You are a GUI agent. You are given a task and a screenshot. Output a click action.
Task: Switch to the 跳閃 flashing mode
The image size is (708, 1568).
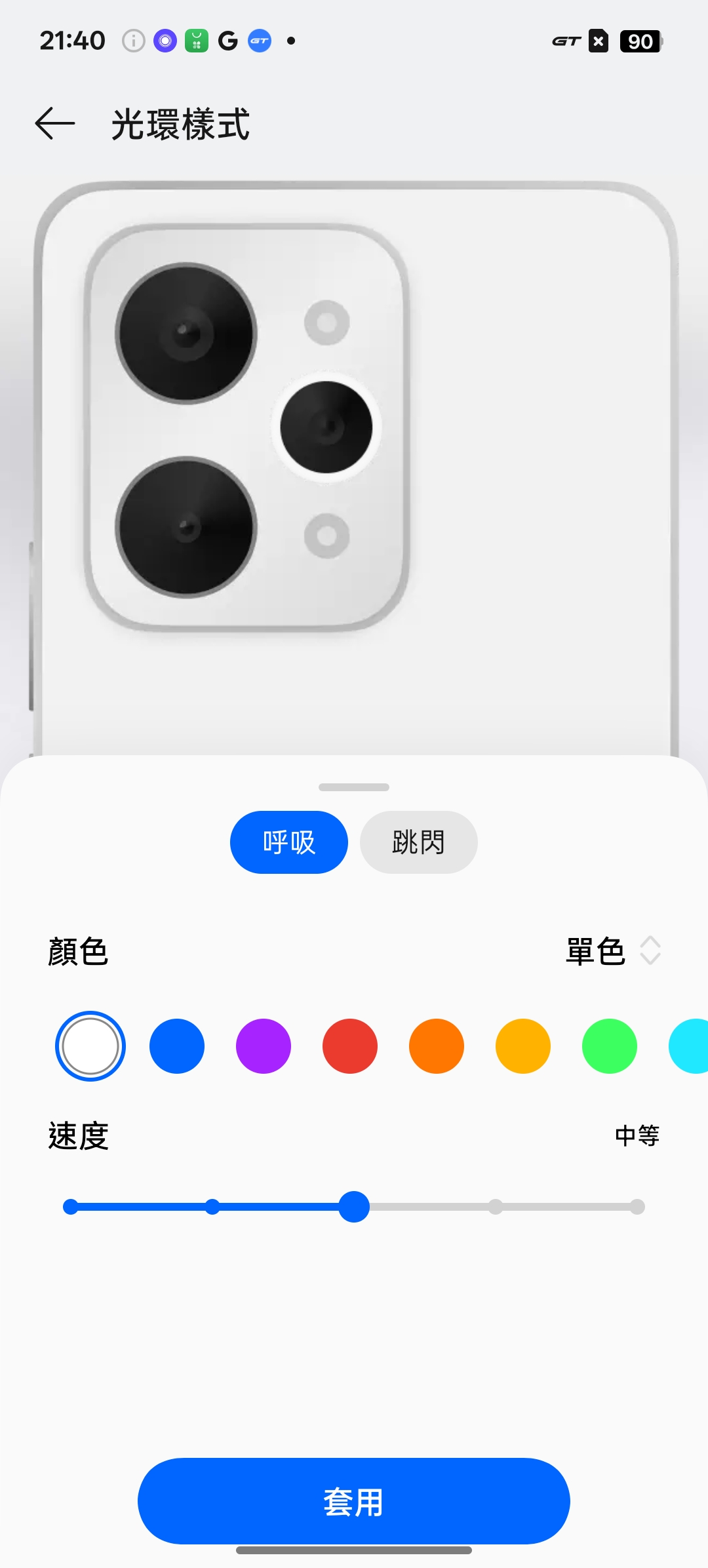pos(418,842)
